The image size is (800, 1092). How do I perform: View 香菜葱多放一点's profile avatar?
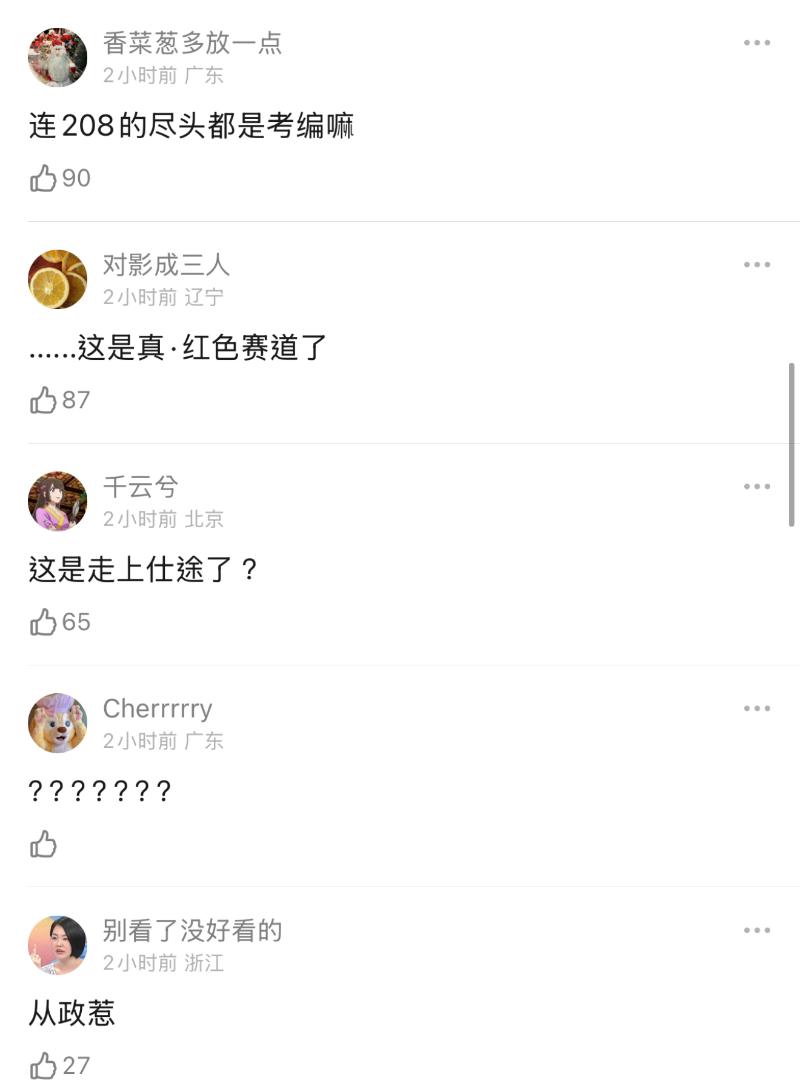[x=58, y=58]
